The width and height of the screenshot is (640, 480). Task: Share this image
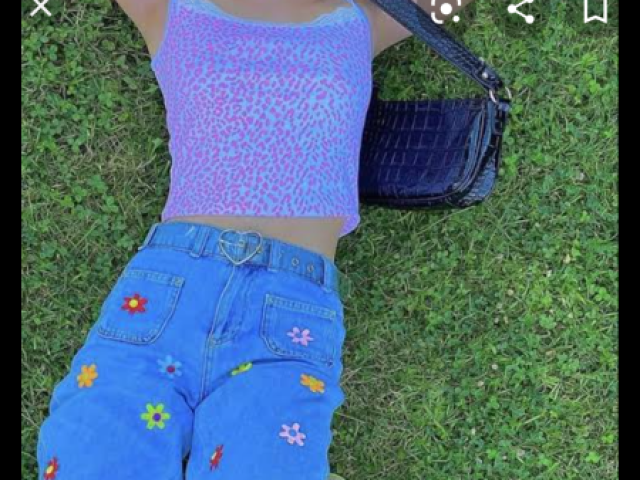[x=520, y=9]
